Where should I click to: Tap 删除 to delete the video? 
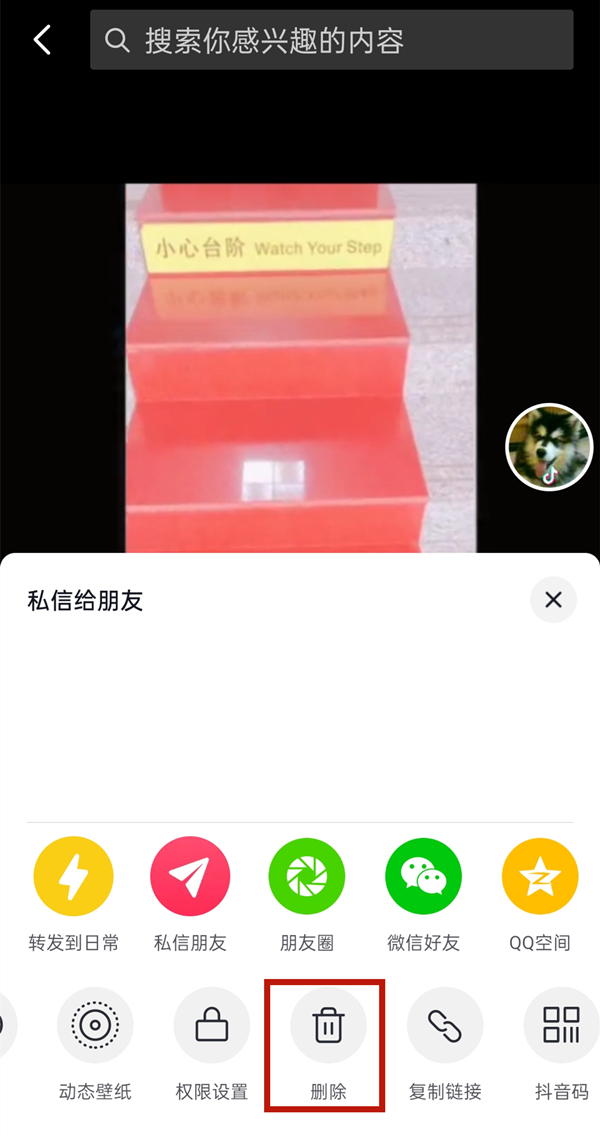tap(328, 1026)
